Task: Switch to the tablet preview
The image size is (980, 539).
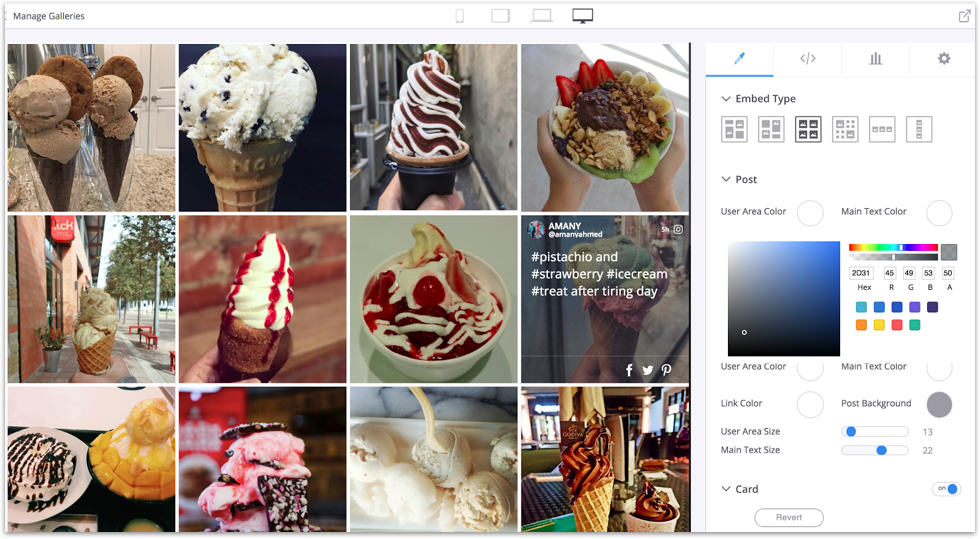Action: 501,16
